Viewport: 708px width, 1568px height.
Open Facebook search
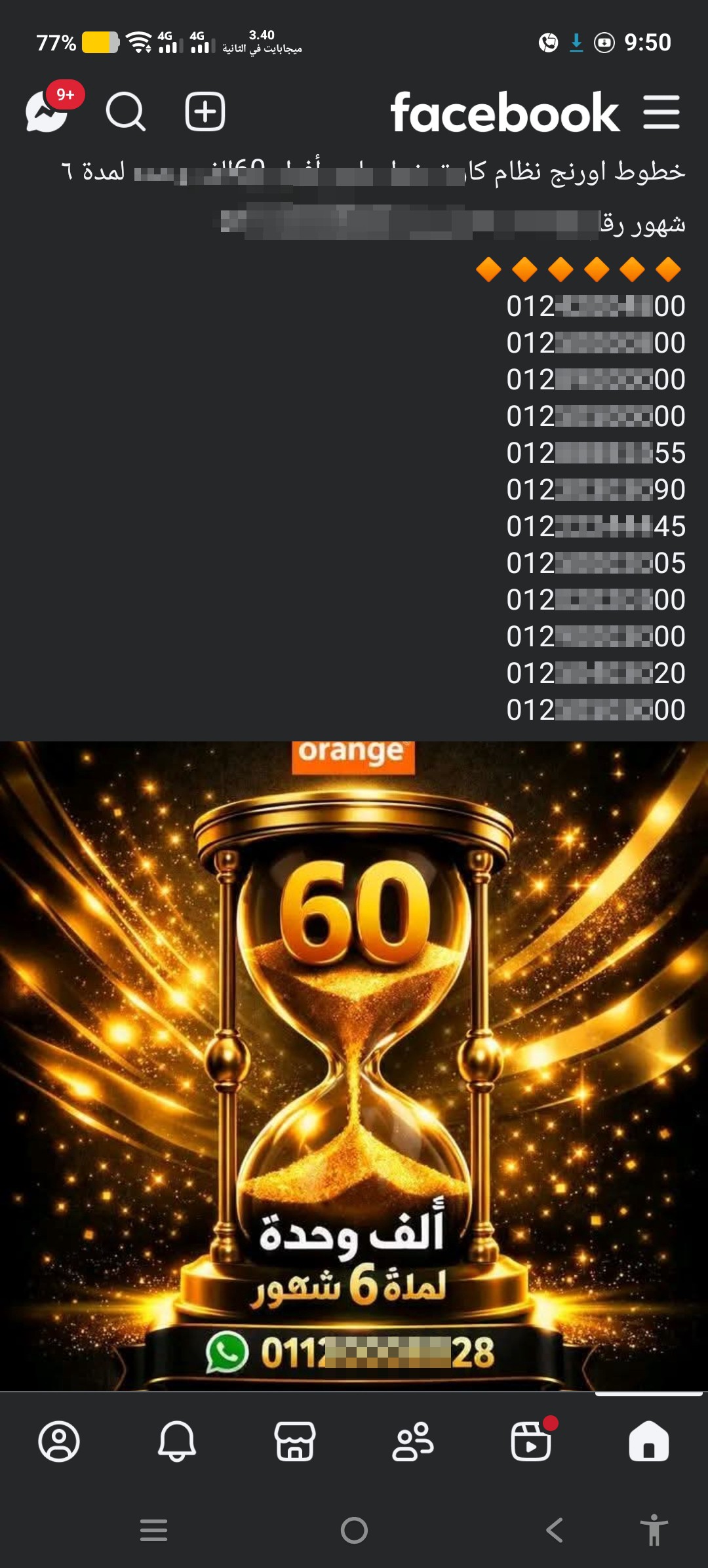point(125,112)
